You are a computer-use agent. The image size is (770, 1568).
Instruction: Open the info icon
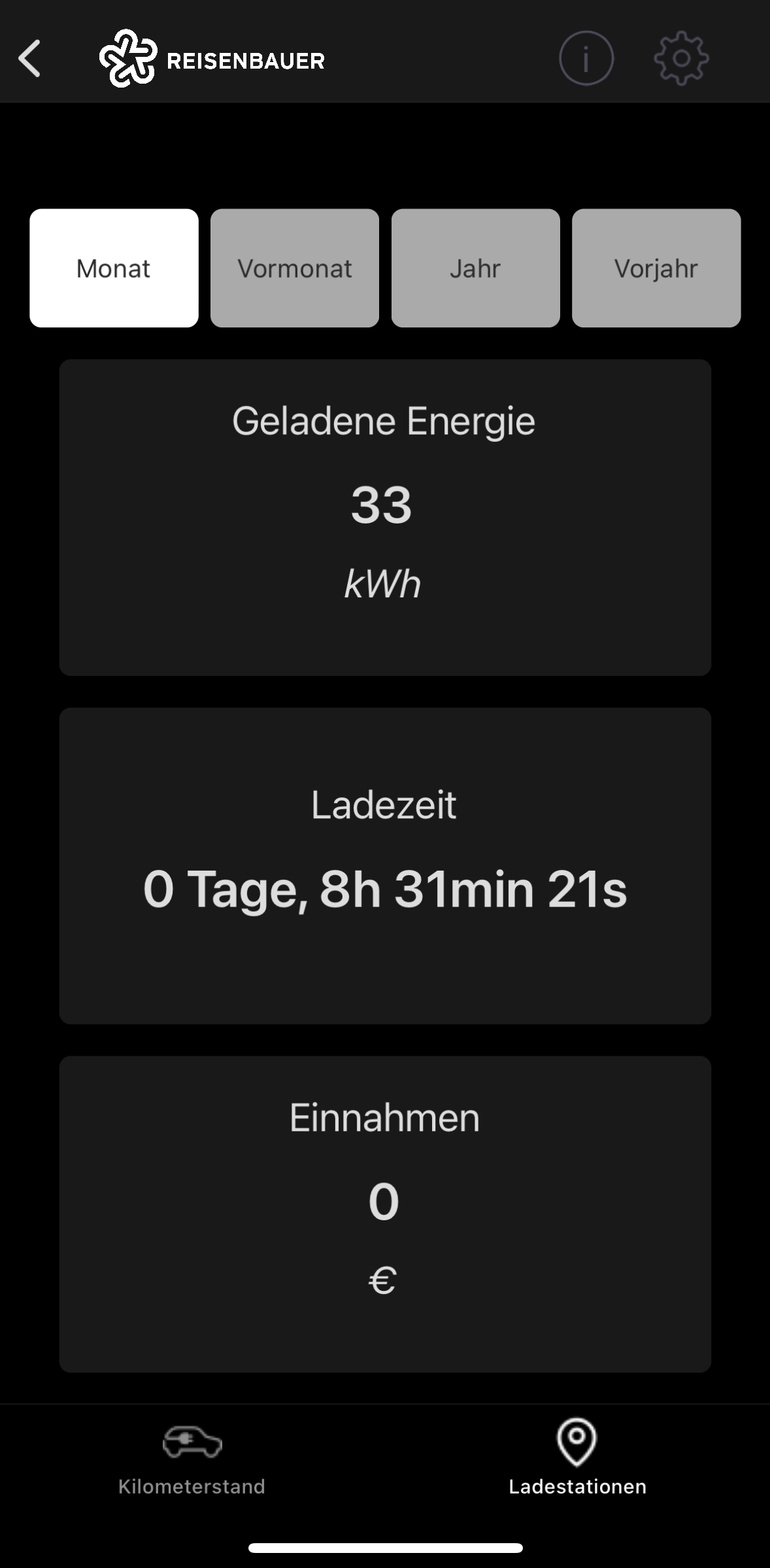click(586, 58)
